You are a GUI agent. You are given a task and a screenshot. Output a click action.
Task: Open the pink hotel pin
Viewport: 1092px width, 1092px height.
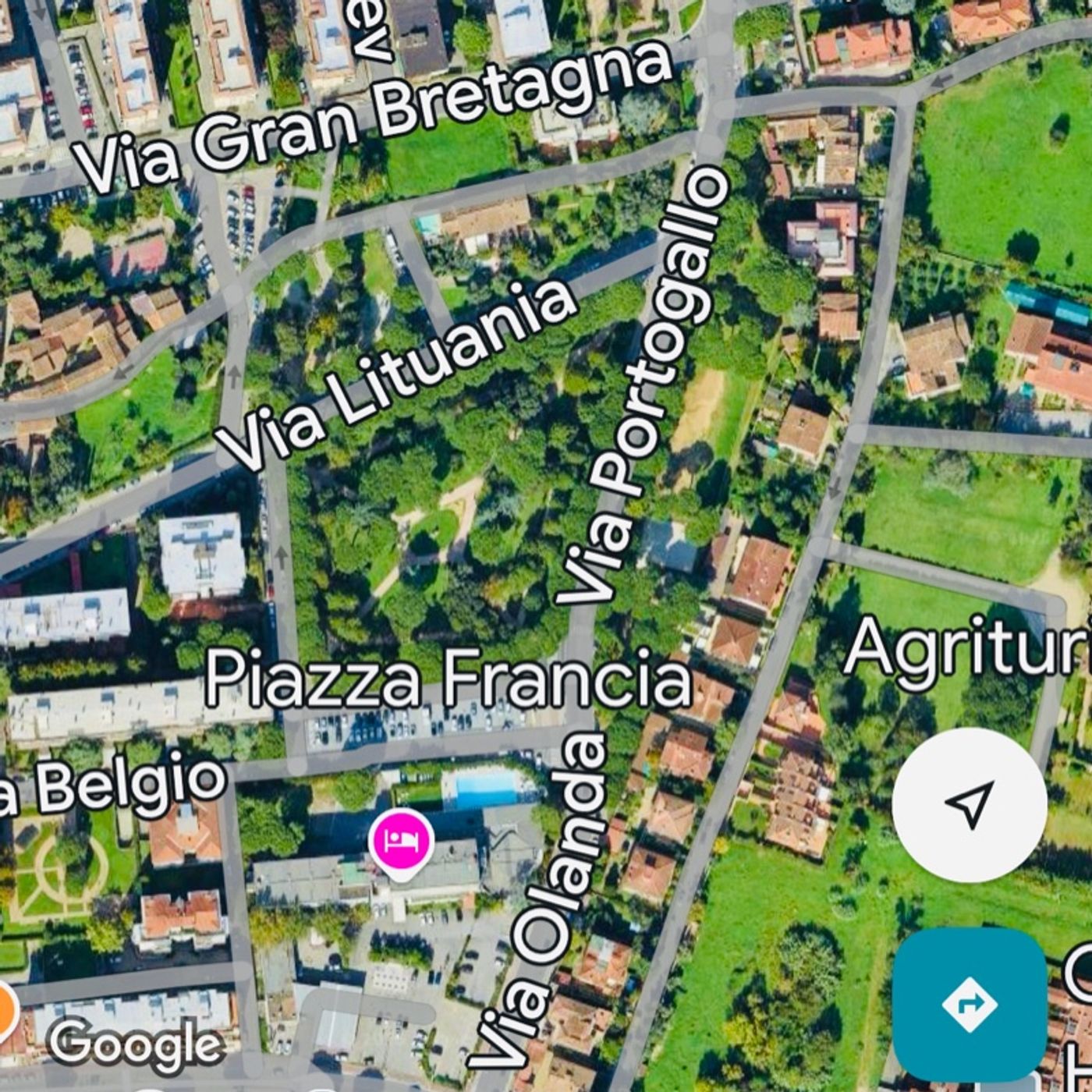(x=401, y=842)
